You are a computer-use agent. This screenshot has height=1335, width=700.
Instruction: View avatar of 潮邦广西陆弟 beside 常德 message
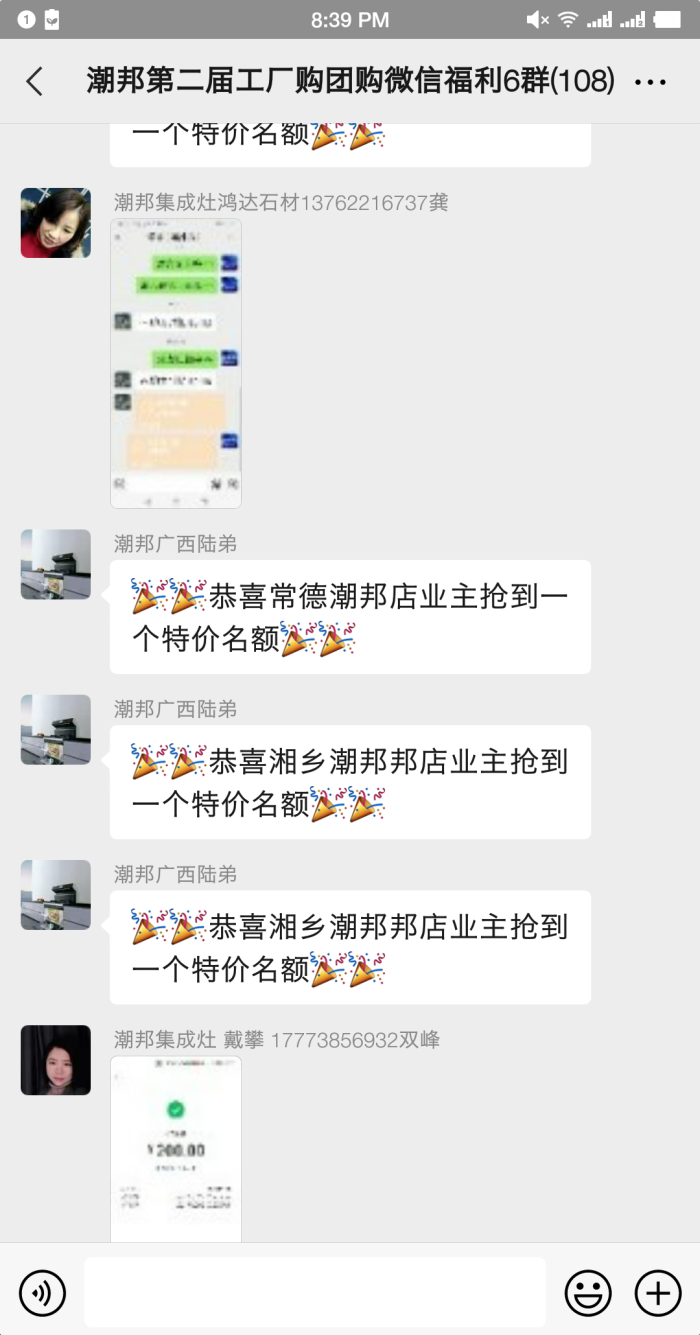tap(56, 565)
